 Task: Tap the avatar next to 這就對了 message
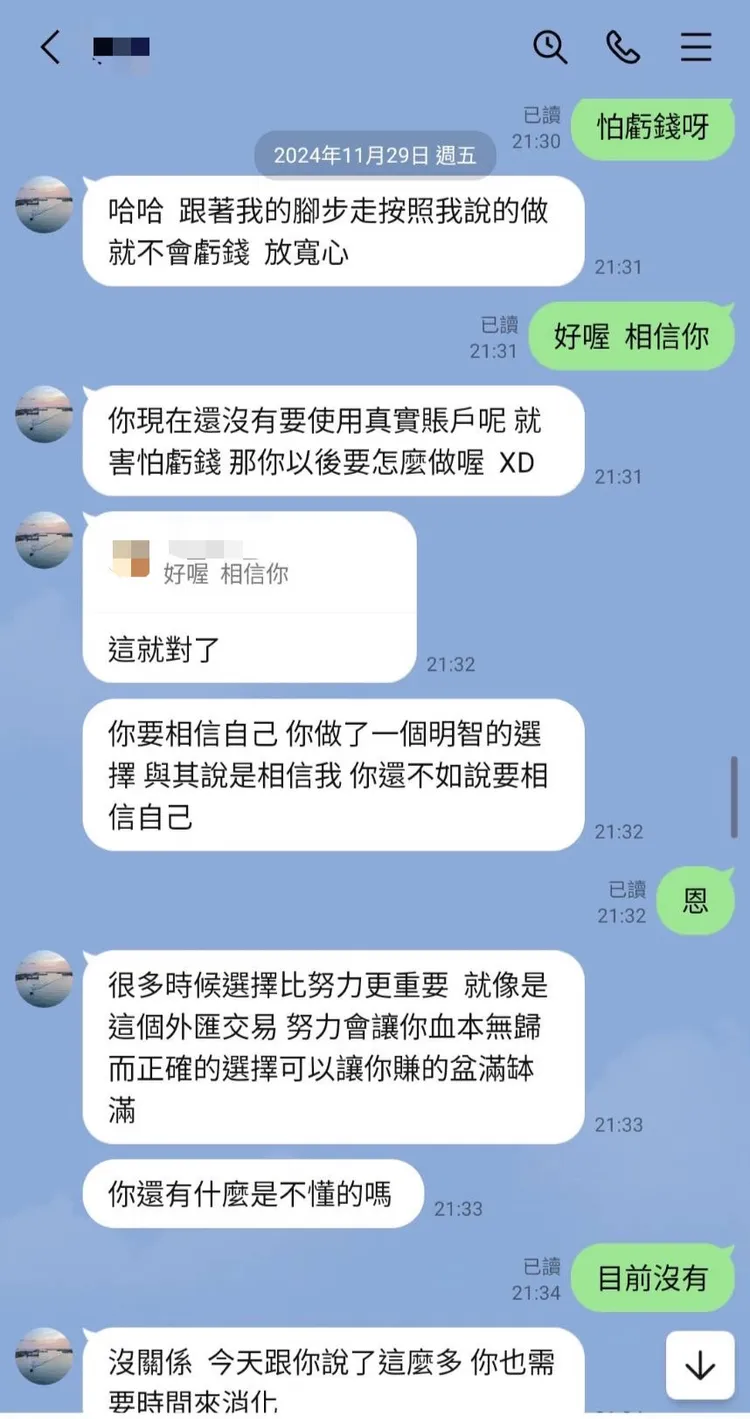(x=43, y=540)
